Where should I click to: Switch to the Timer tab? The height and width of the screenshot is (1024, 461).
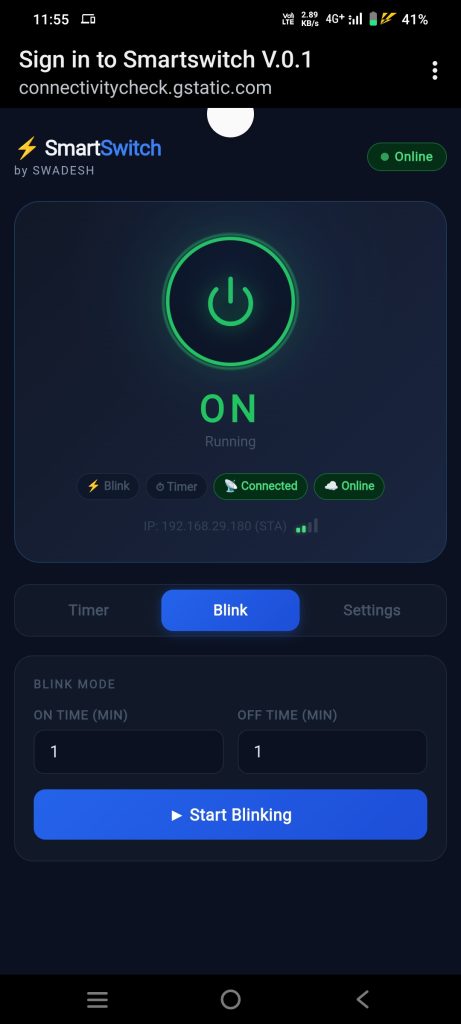pyautogui.click(x=89, y=610)
